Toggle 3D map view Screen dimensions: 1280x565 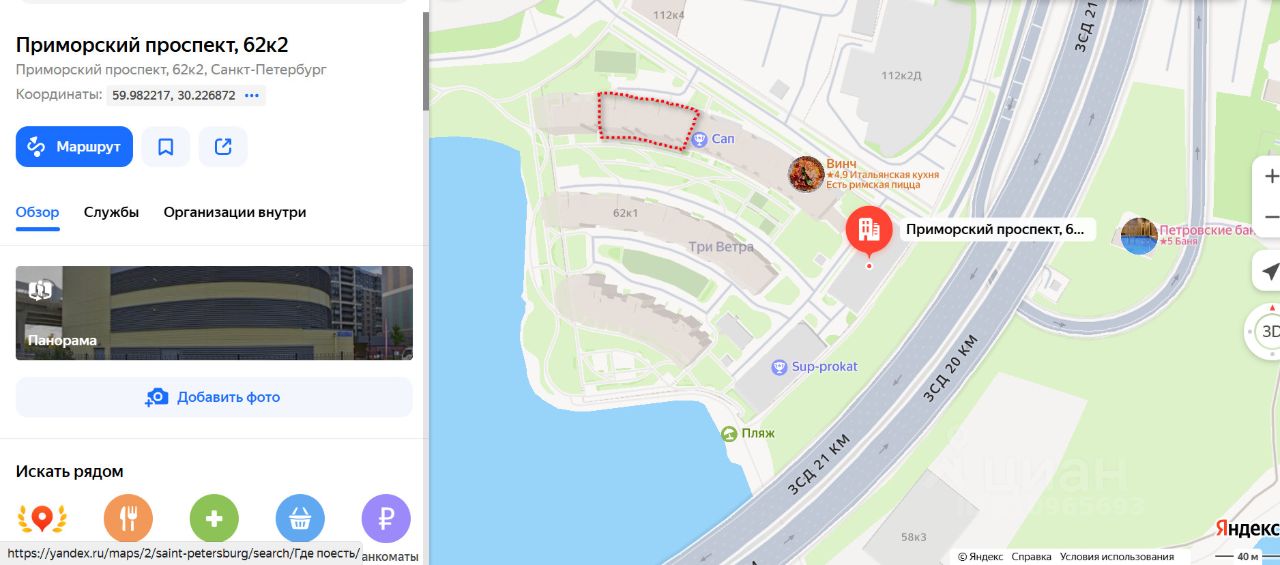[x=1268, y=332]
